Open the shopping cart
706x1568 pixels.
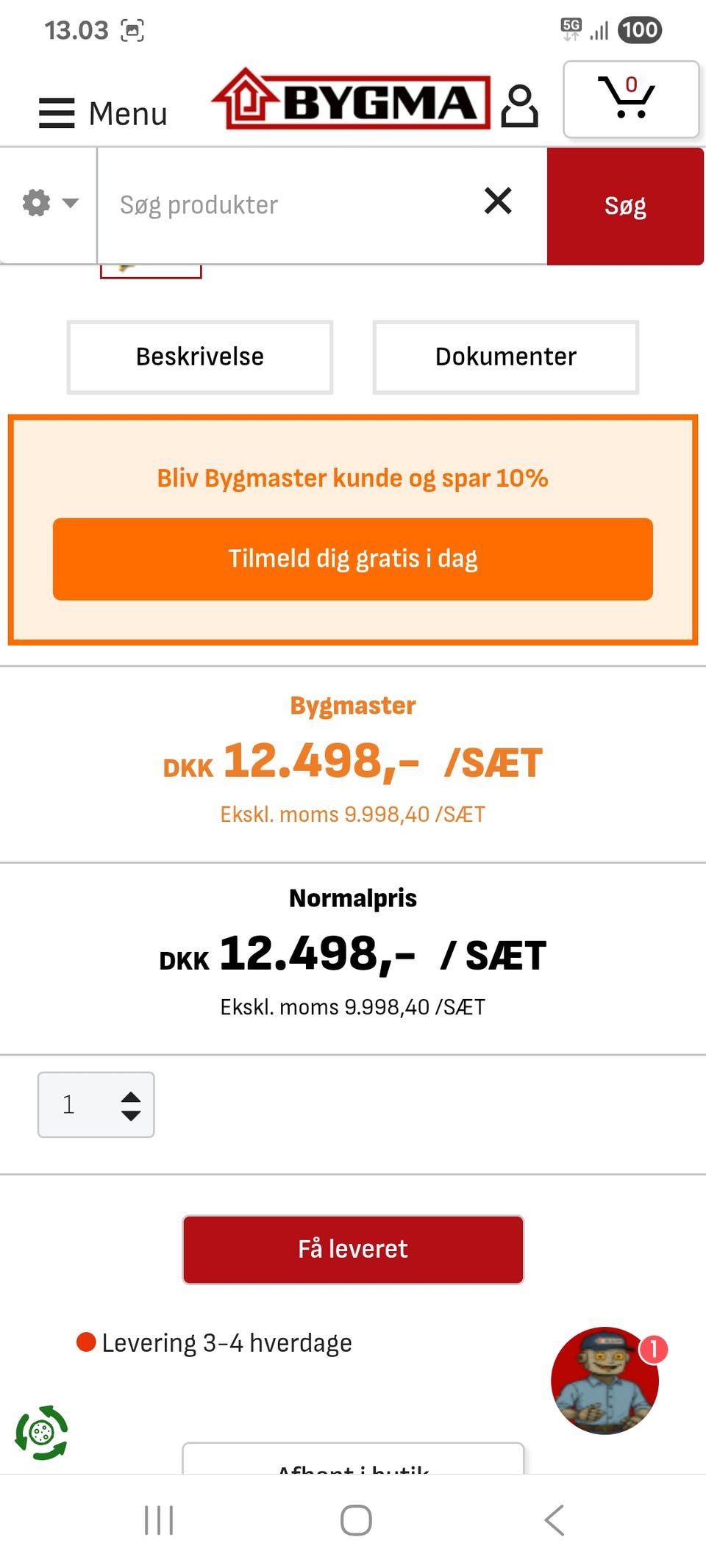[x=630, y=99]
